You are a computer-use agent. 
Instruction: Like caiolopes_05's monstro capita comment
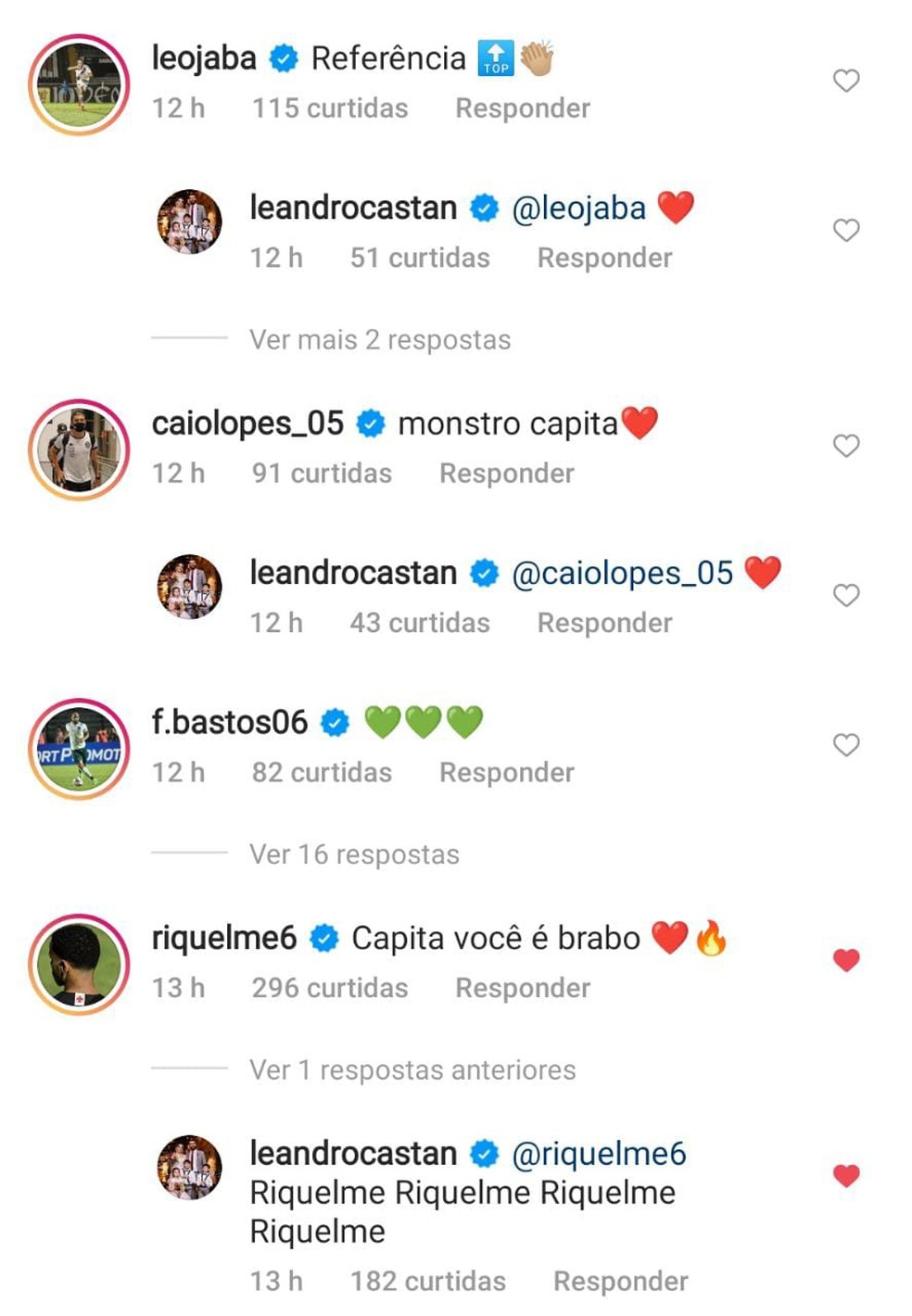(845, 446)
